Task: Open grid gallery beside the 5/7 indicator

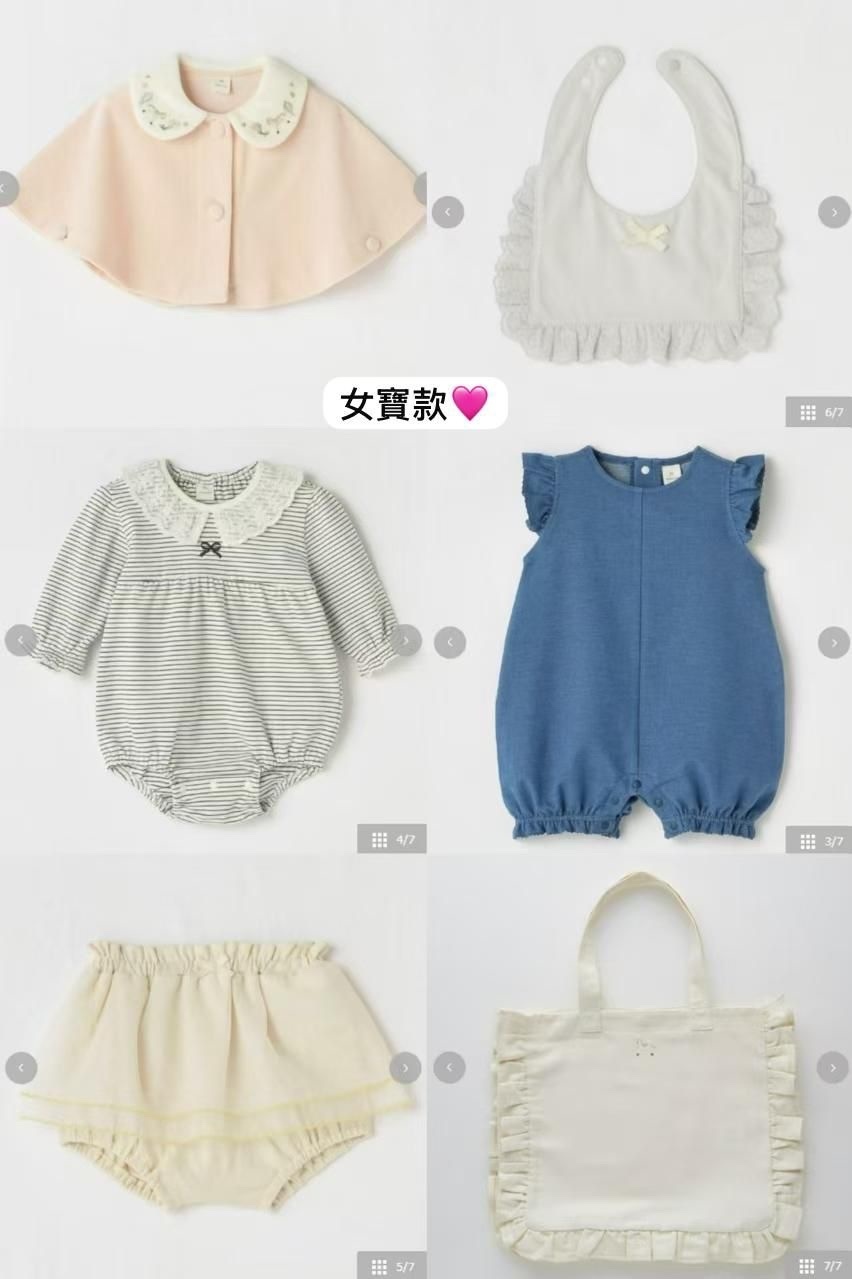Action: coord(380,1266)
